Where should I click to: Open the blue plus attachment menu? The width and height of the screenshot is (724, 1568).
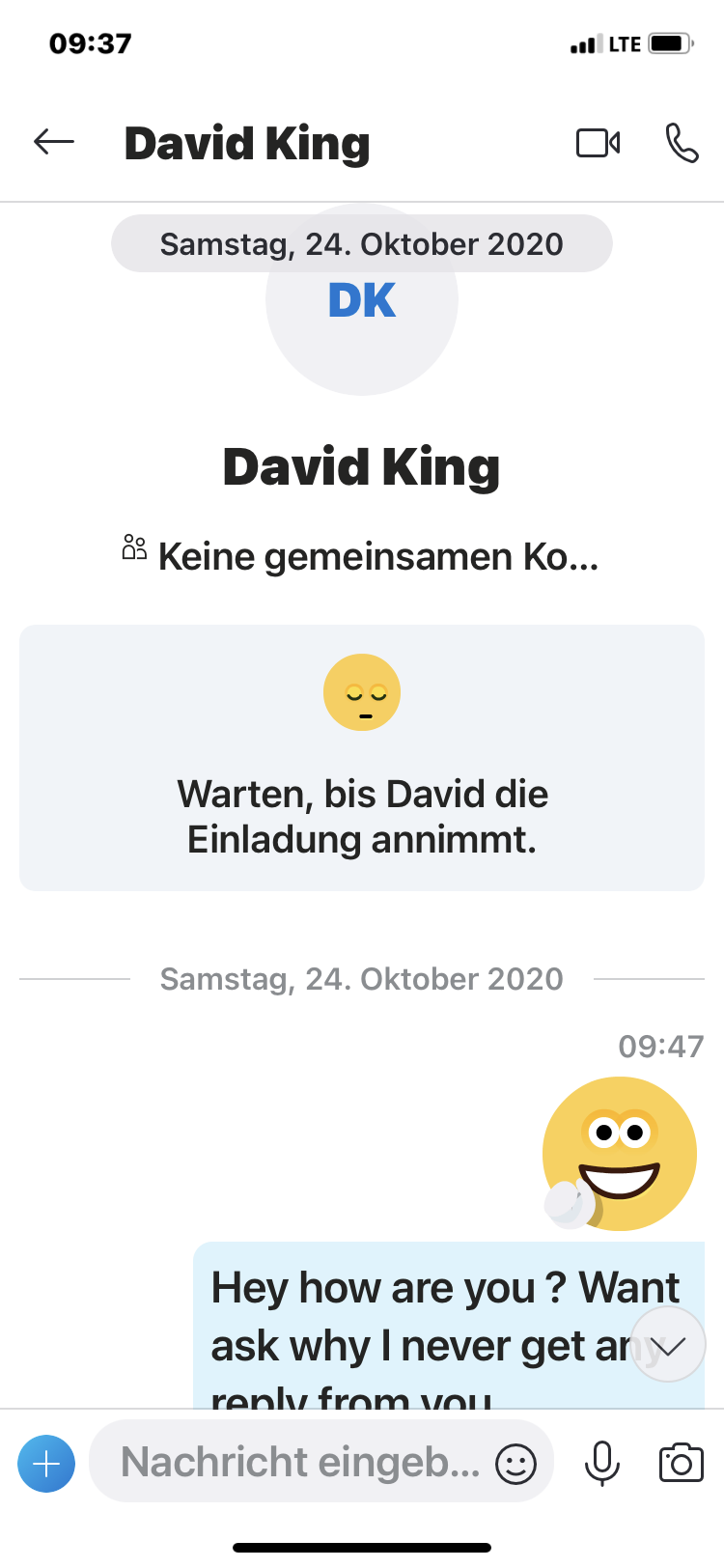point(46,1464)
